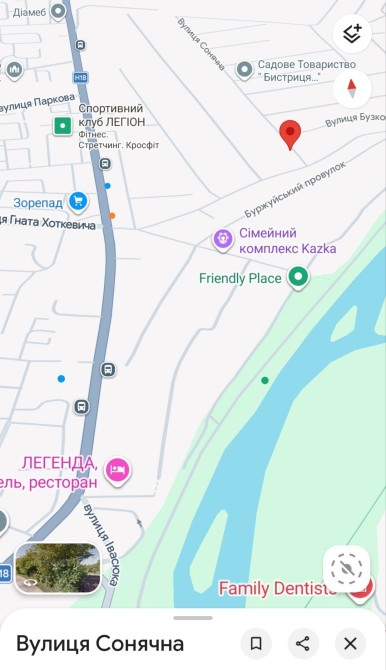Tap the compass to reset north
The width and height of the screenshot is (386, 670).
[352, 89]
